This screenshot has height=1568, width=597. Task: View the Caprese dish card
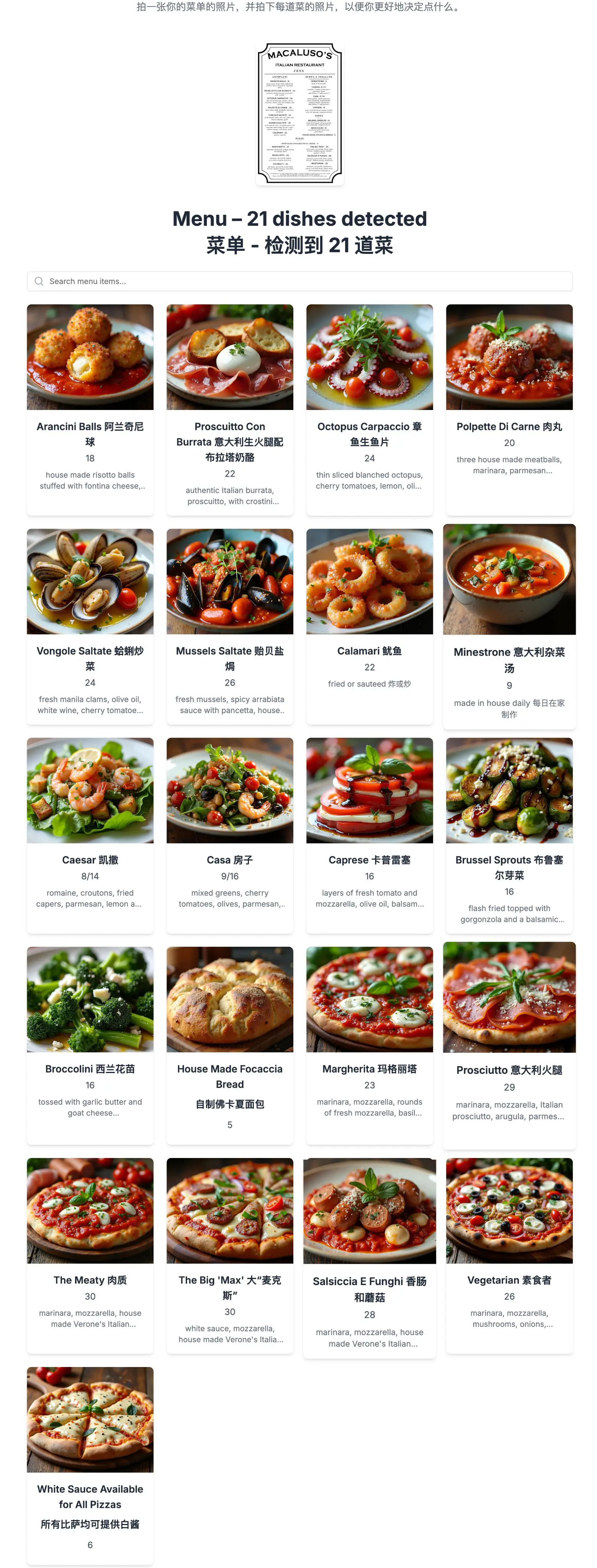(x=369, y=835)
